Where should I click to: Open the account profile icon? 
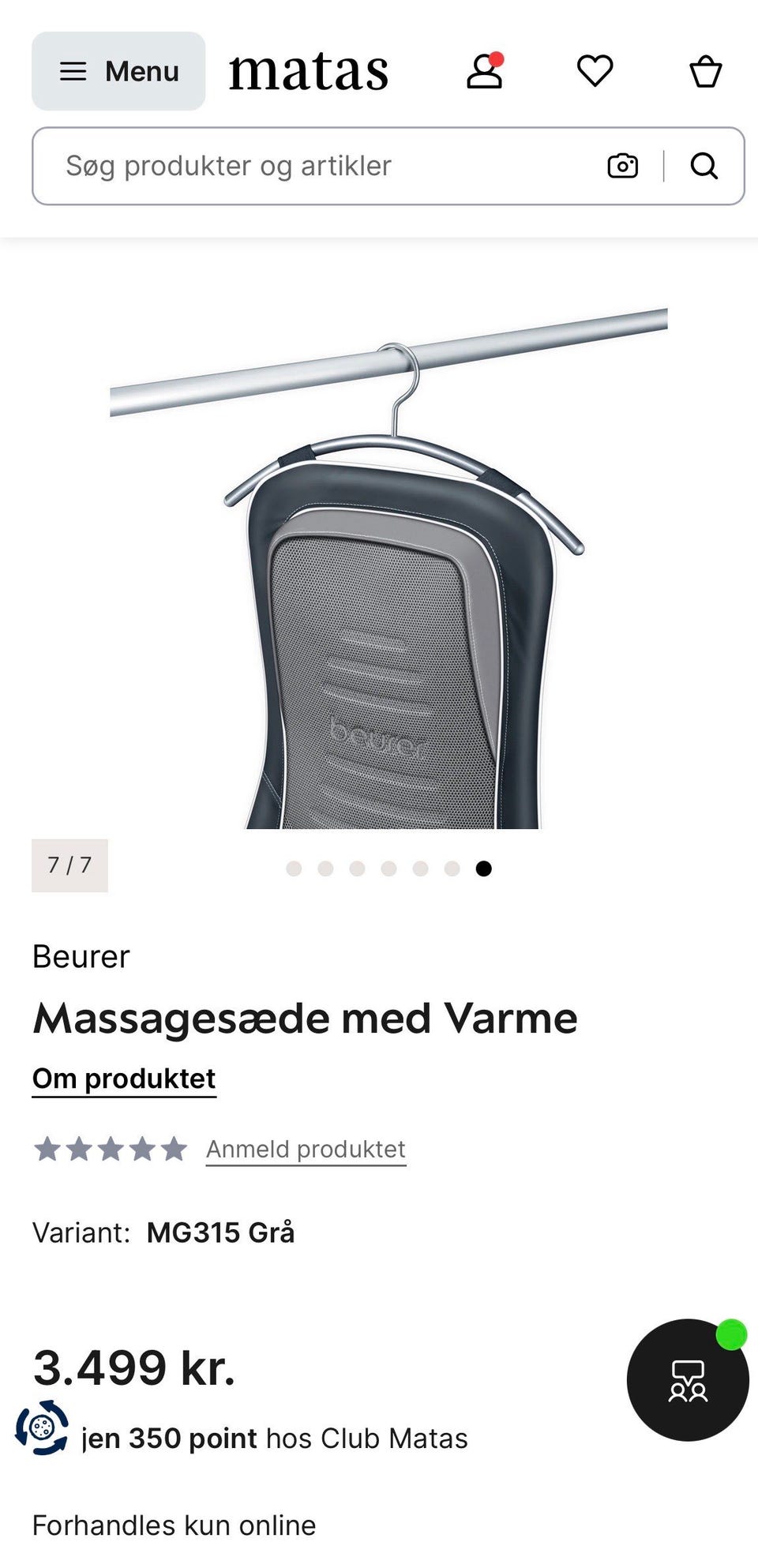click(x=485, y=71)
